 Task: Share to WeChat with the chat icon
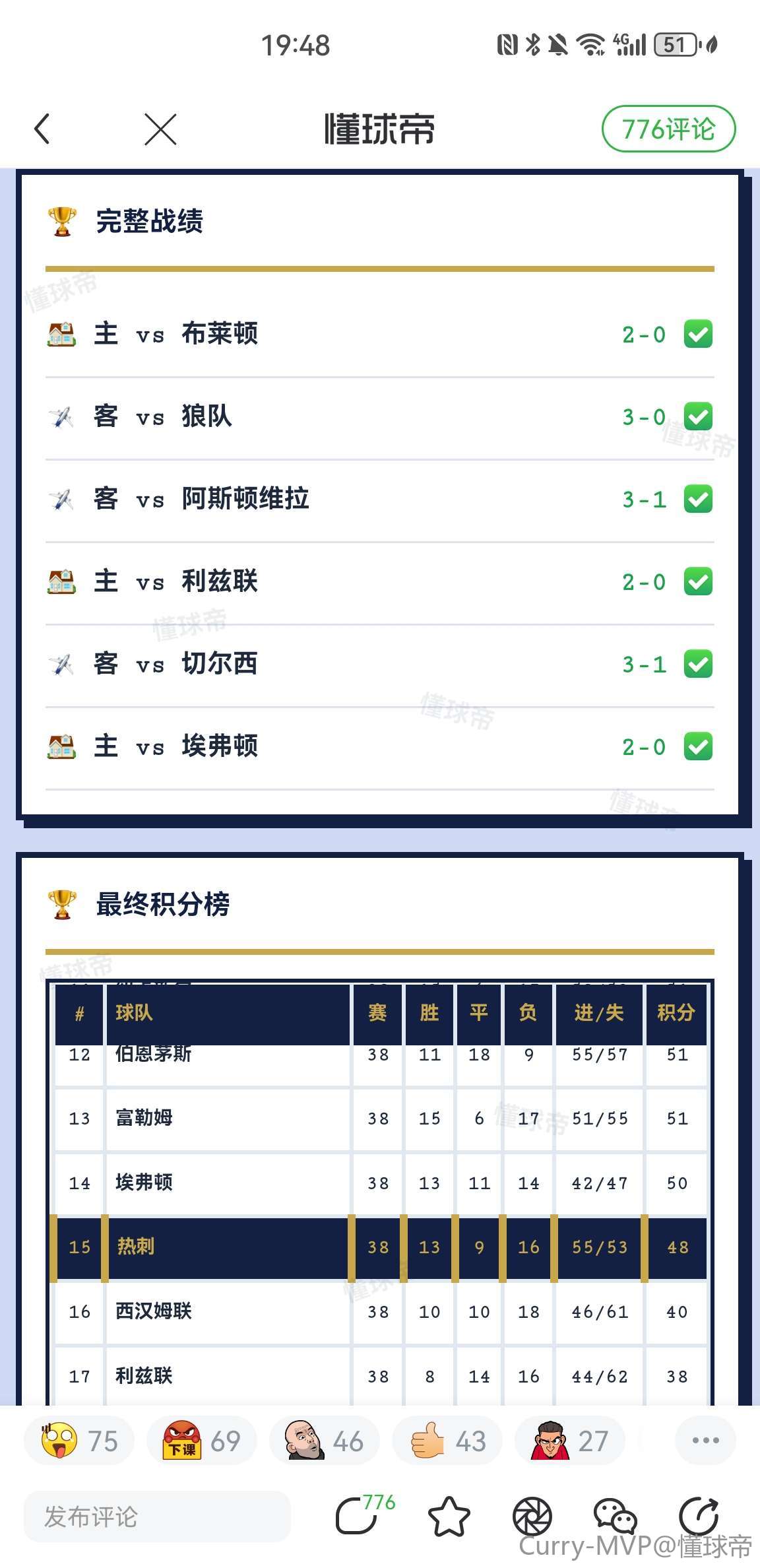tap(615, 1517)
